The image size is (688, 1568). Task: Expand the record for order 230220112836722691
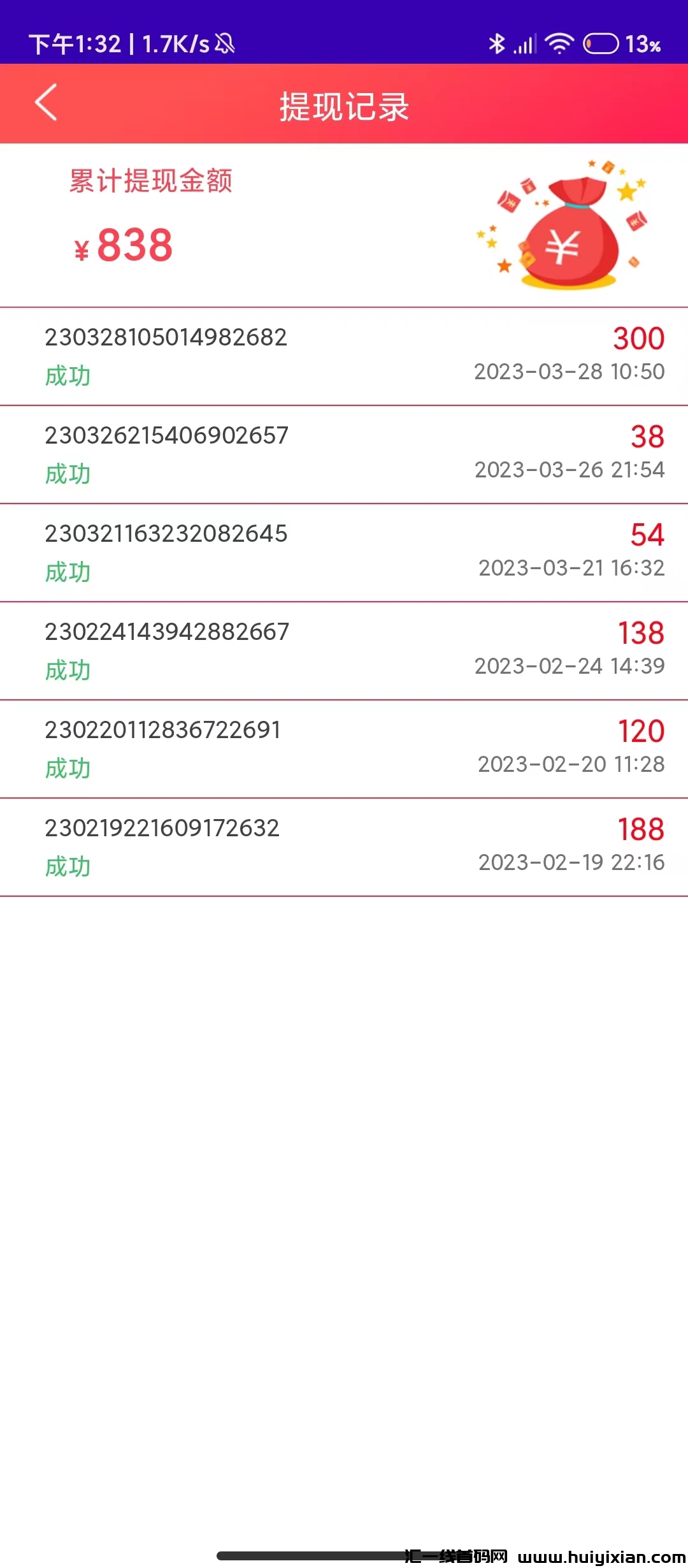(x=344, y=749)
